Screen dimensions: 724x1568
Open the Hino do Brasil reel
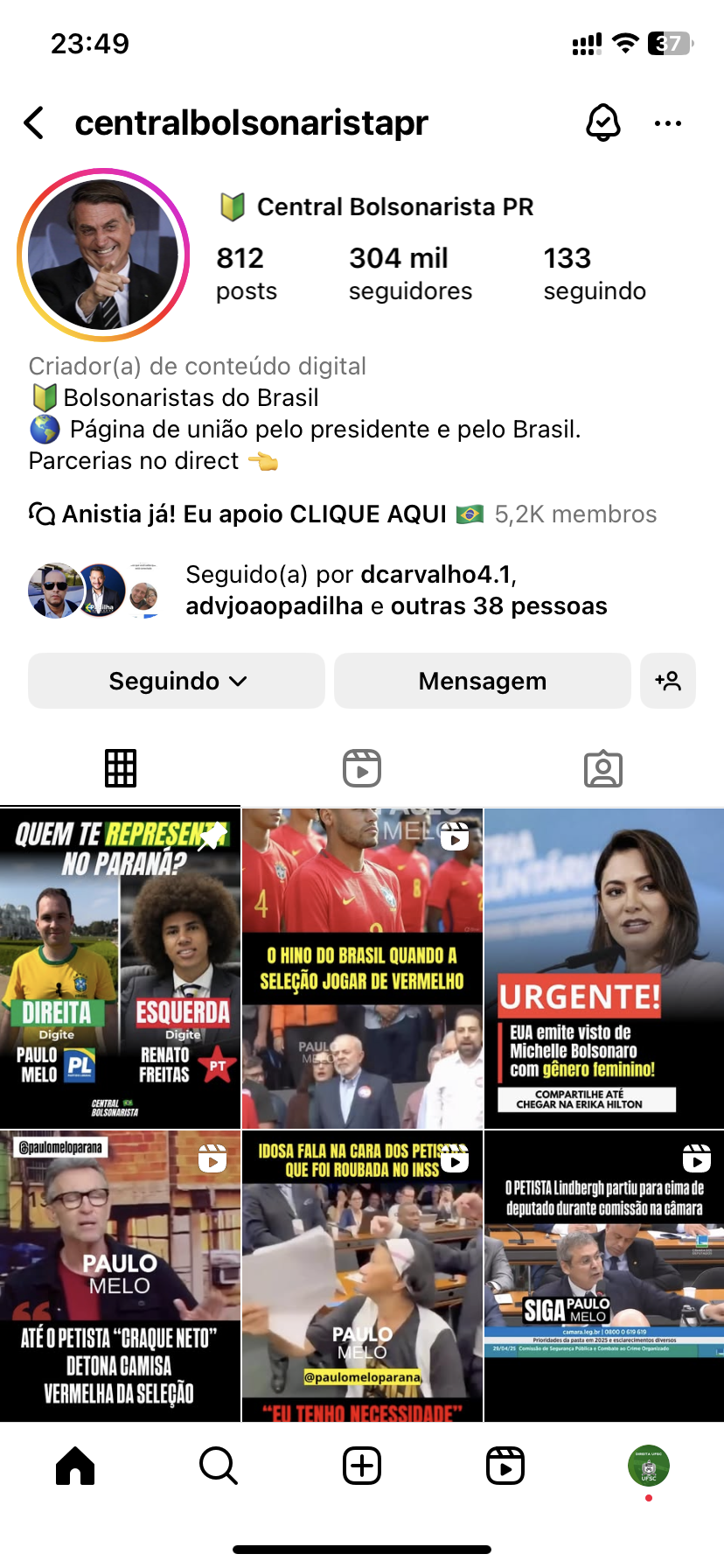[x=362, y=969]
